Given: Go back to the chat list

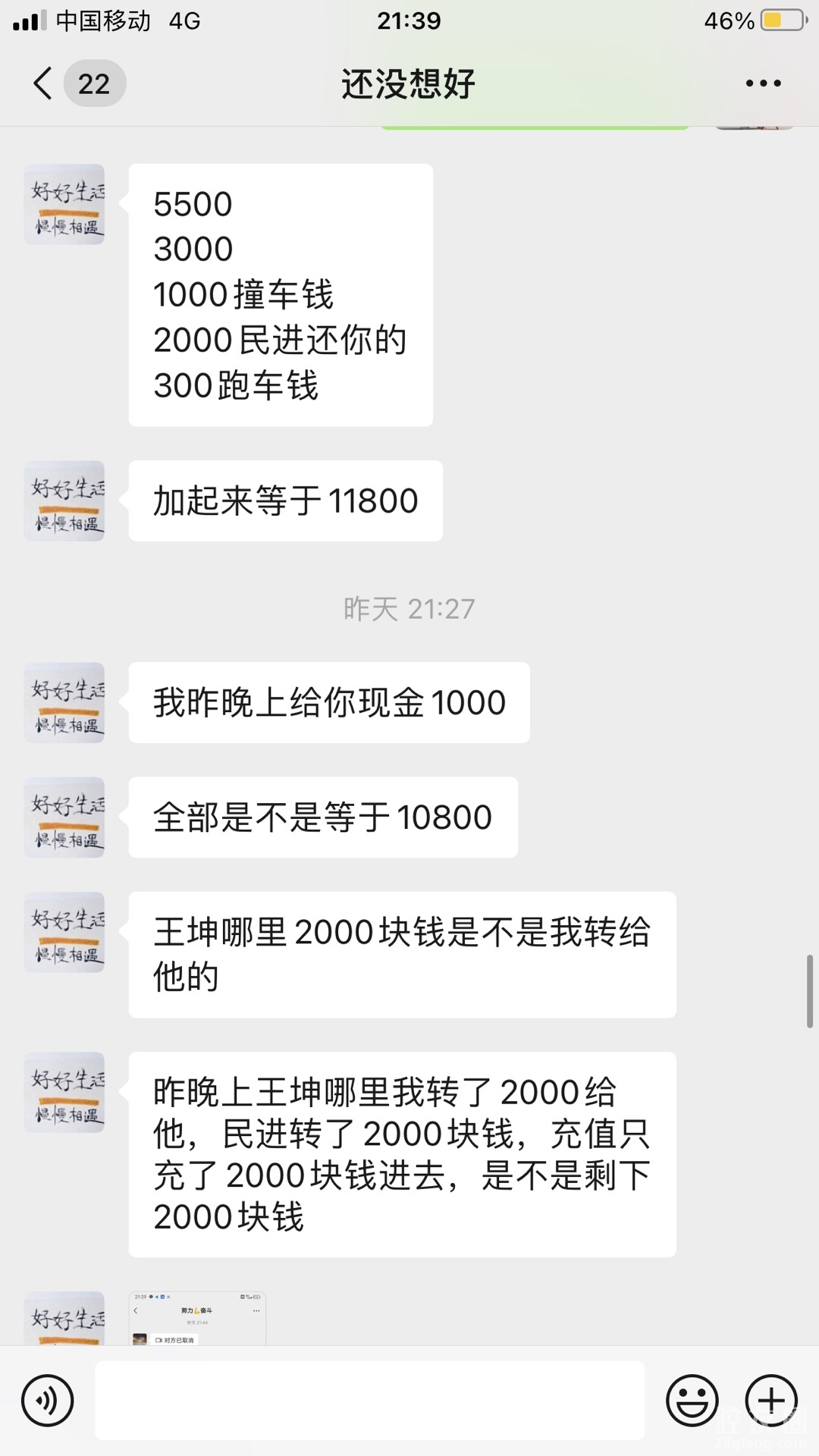Looking at the screenshot, I should tap(44, 83).
